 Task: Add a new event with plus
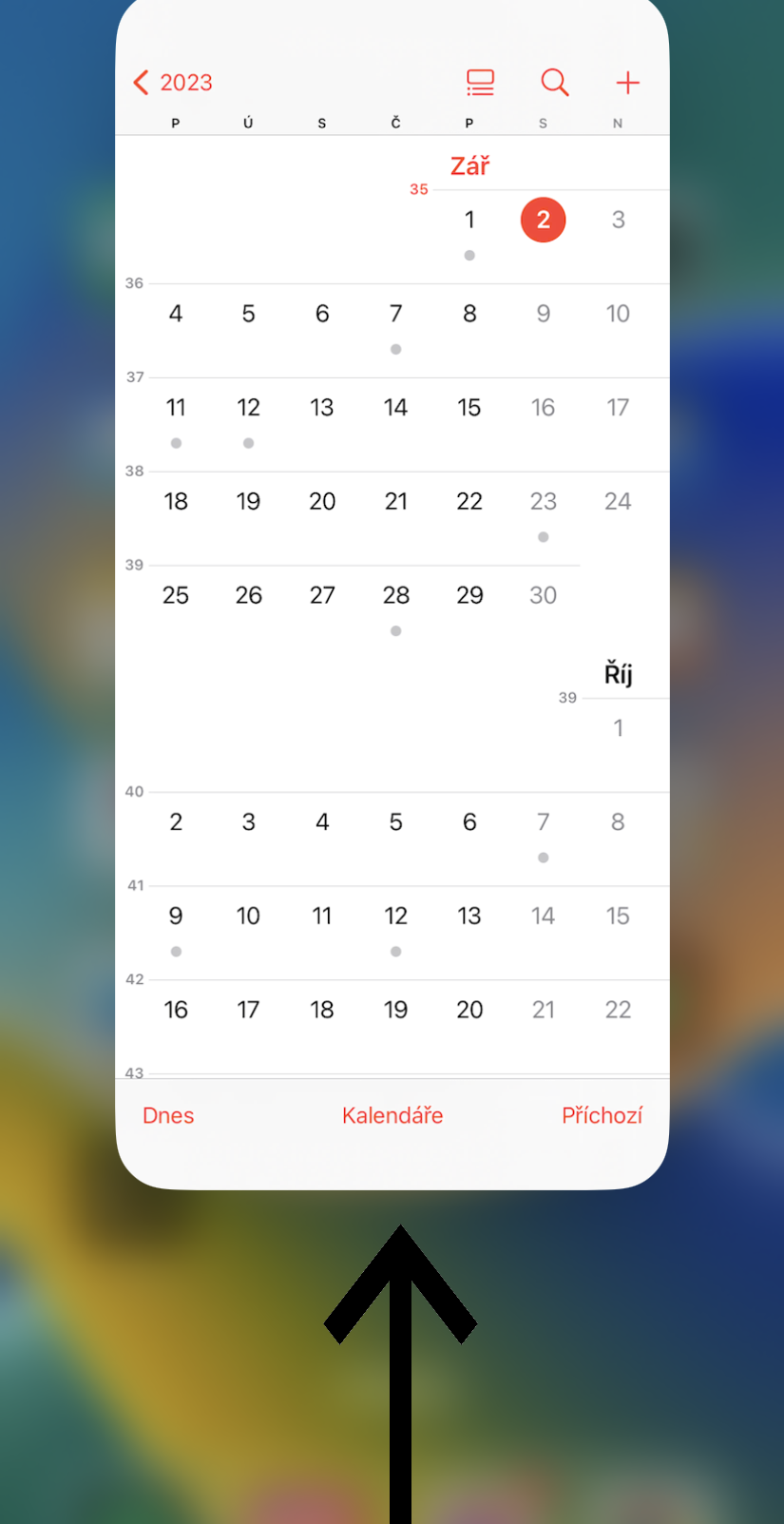(x=627, y=83)
